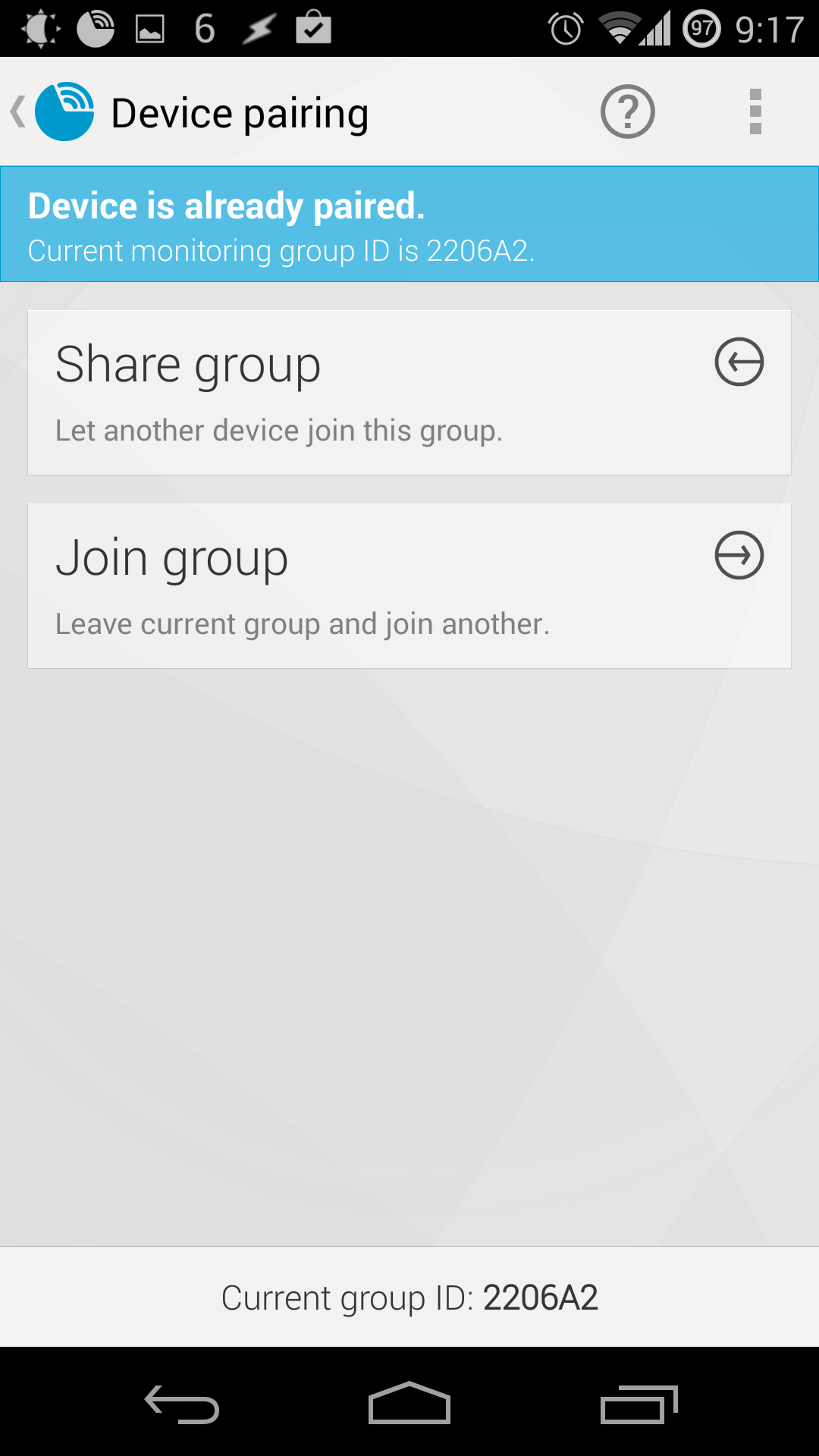The width and height of the screenshot is (819, 1456).
Task: Open the recent apps view
Action: point(639,1404)
